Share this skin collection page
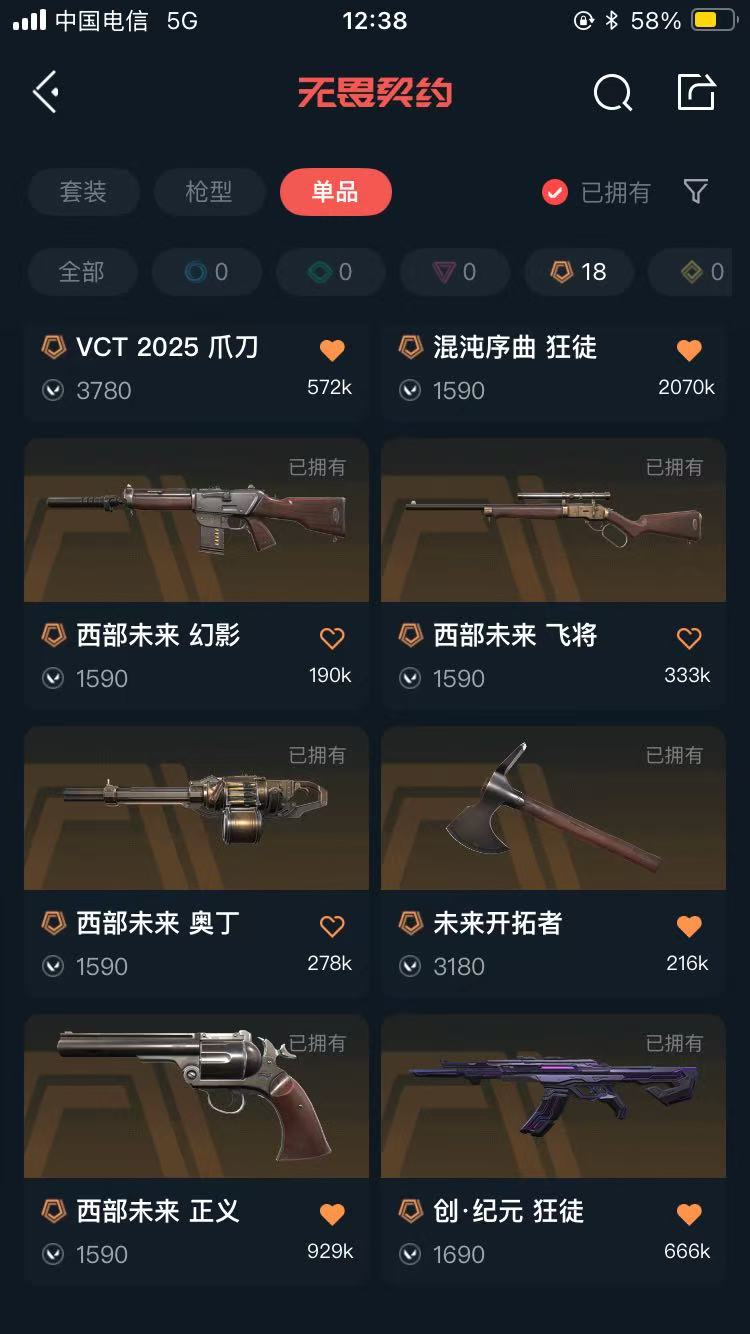This screenshot has width=750, height=1334. (x=696, y=92)
